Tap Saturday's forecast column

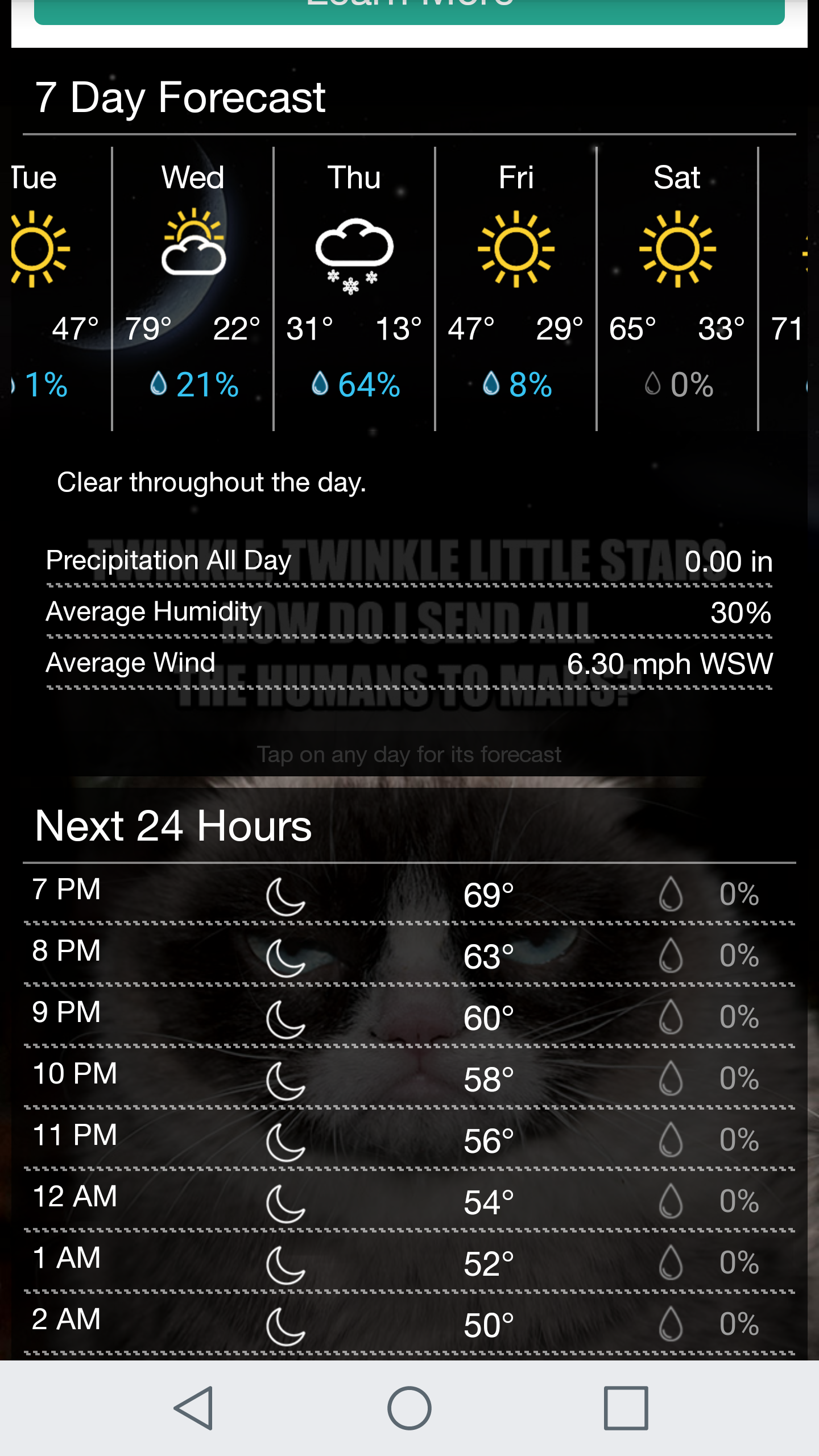[x=677, y=284]
